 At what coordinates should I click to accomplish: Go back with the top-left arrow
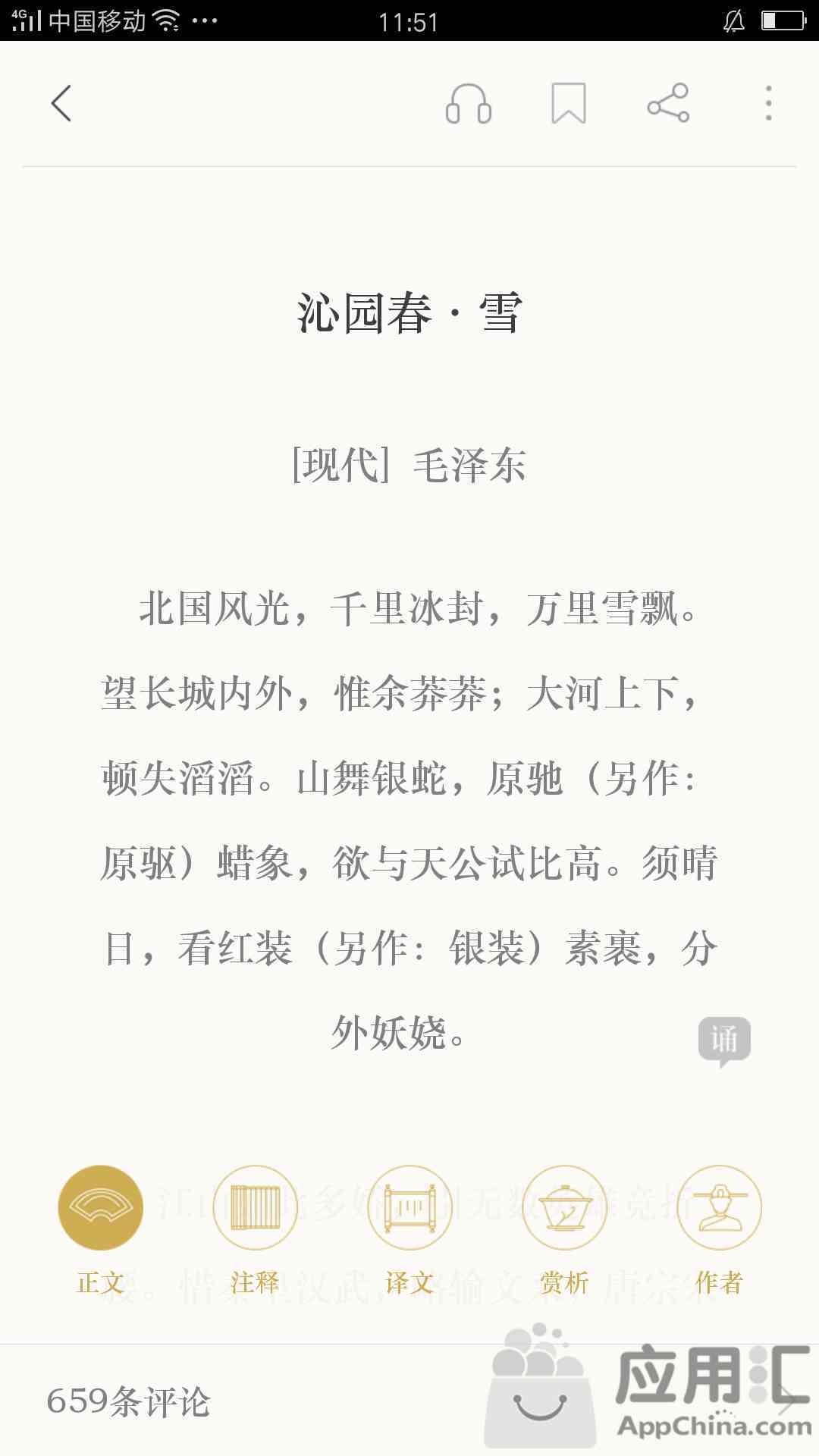pos(61,103)
